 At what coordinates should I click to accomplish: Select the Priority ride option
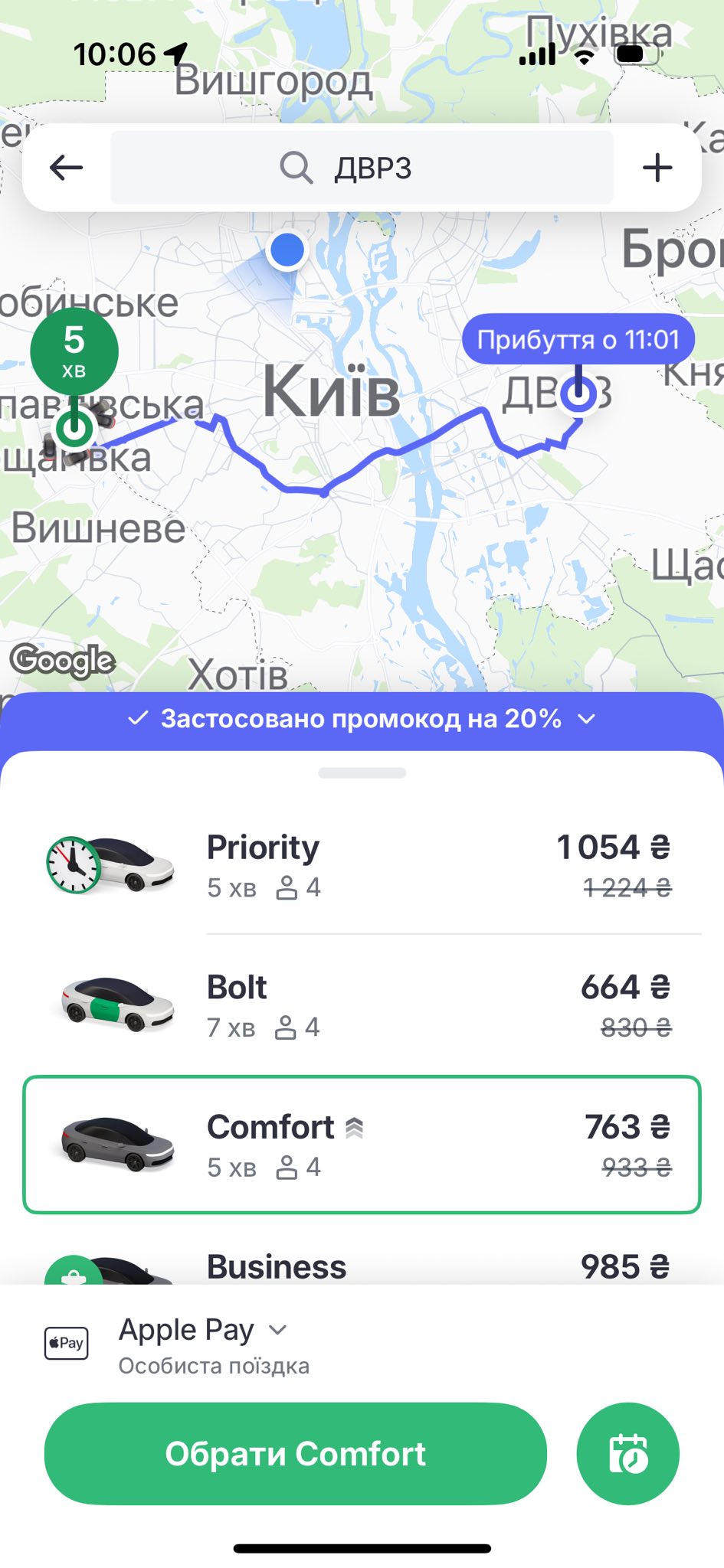[x=362, y=866]
